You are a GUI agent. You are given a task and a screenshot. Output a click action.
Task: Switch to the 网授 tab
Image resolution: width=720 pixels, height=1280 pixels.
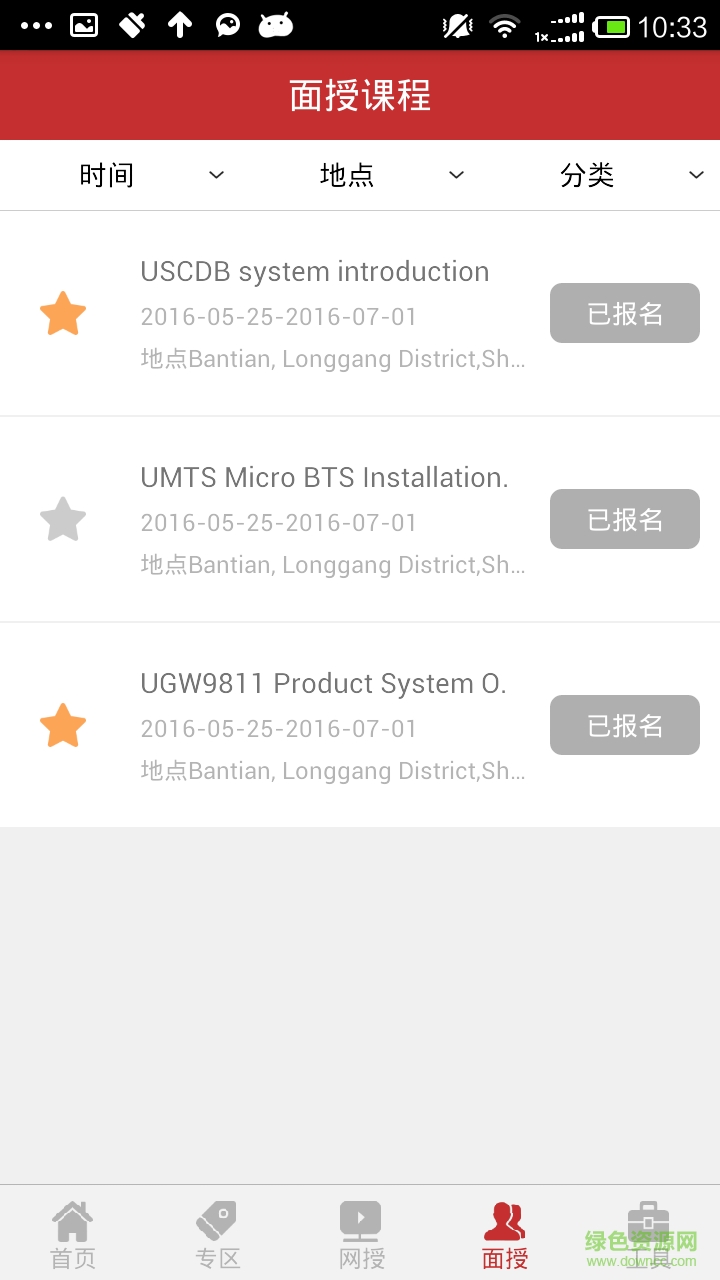360,1230
